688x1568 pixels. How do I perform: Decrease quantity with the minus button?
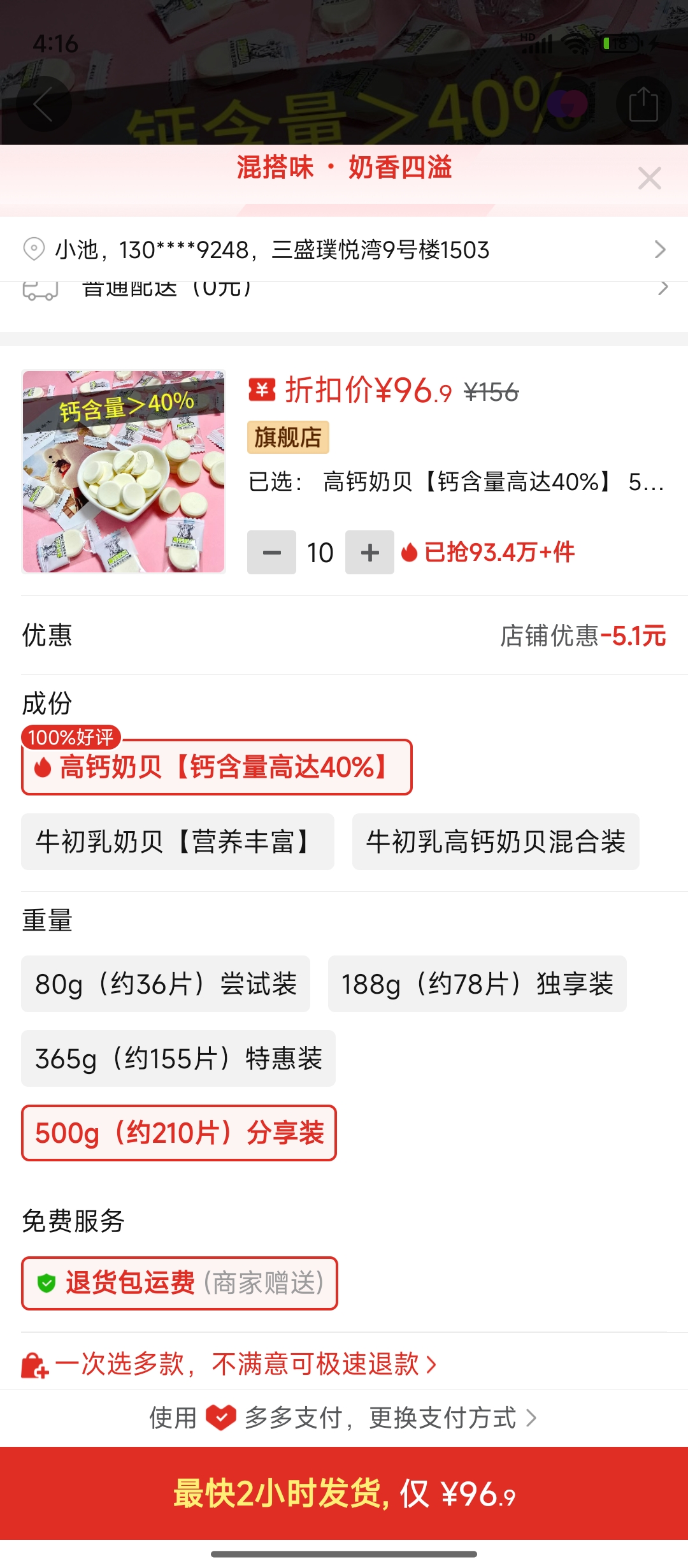(271, 553)
